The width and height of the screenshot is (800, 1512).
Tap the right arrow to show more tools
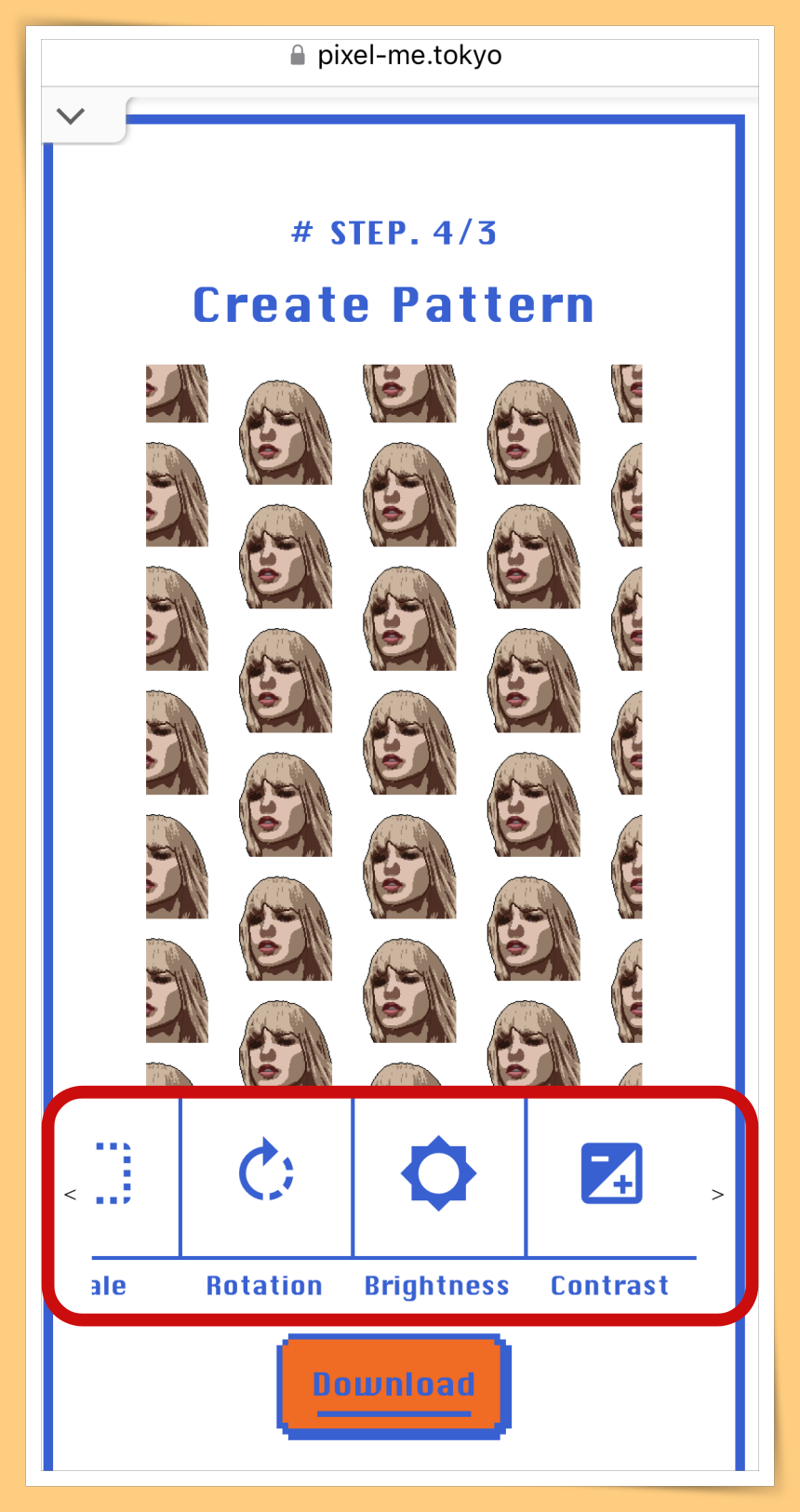tap(717, 1195)
